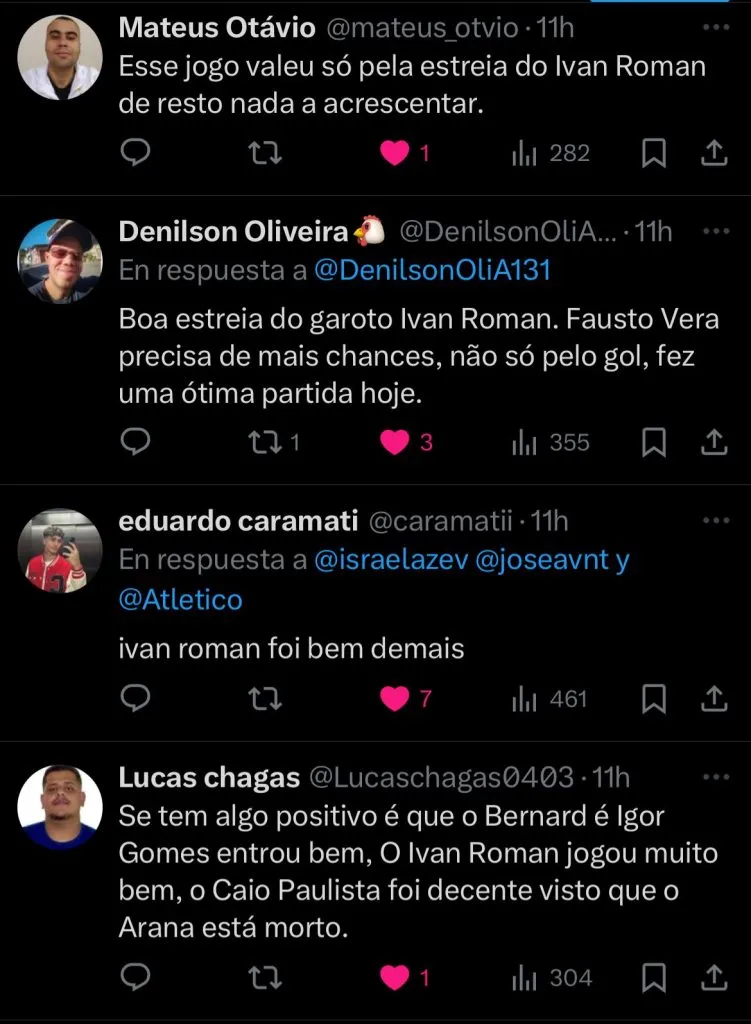751x1024 pixels.
Task: View Lucas chagas's profile picture
Action: pyautogui.click(x=60, y=806)
